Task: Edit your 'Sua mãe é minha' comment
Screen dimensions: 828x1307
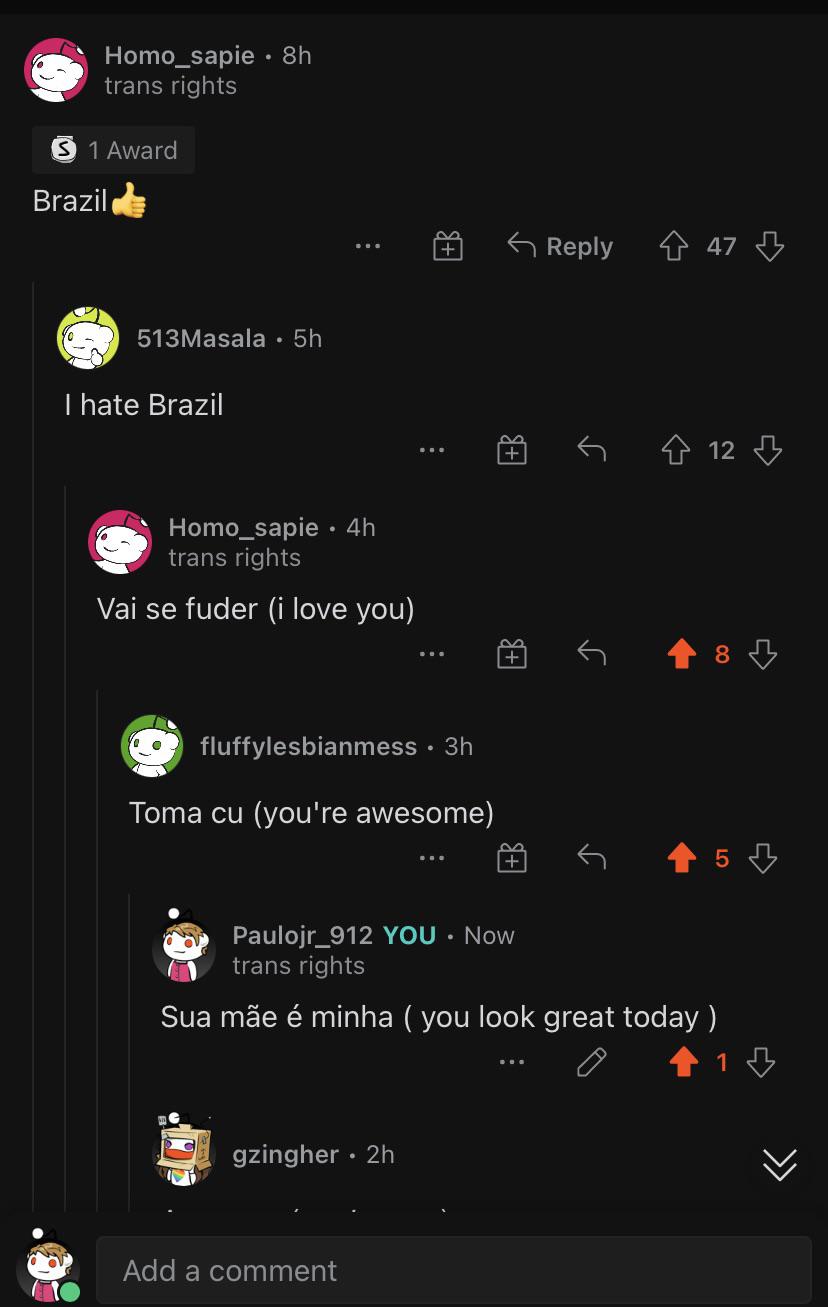Action: click(592, 1062)
